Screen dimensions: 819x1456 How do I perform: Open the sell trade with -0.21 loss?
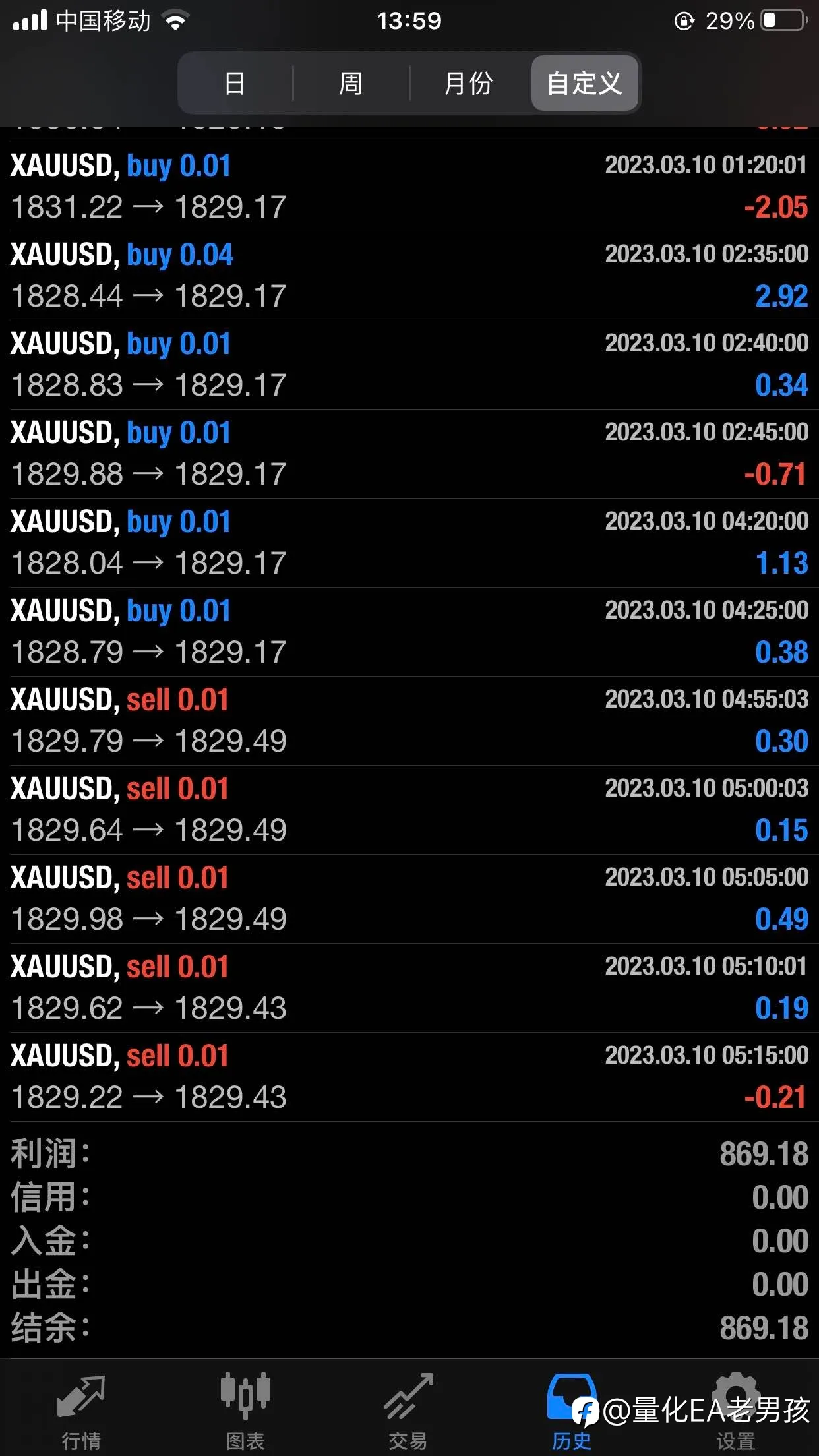[409, 1077]
